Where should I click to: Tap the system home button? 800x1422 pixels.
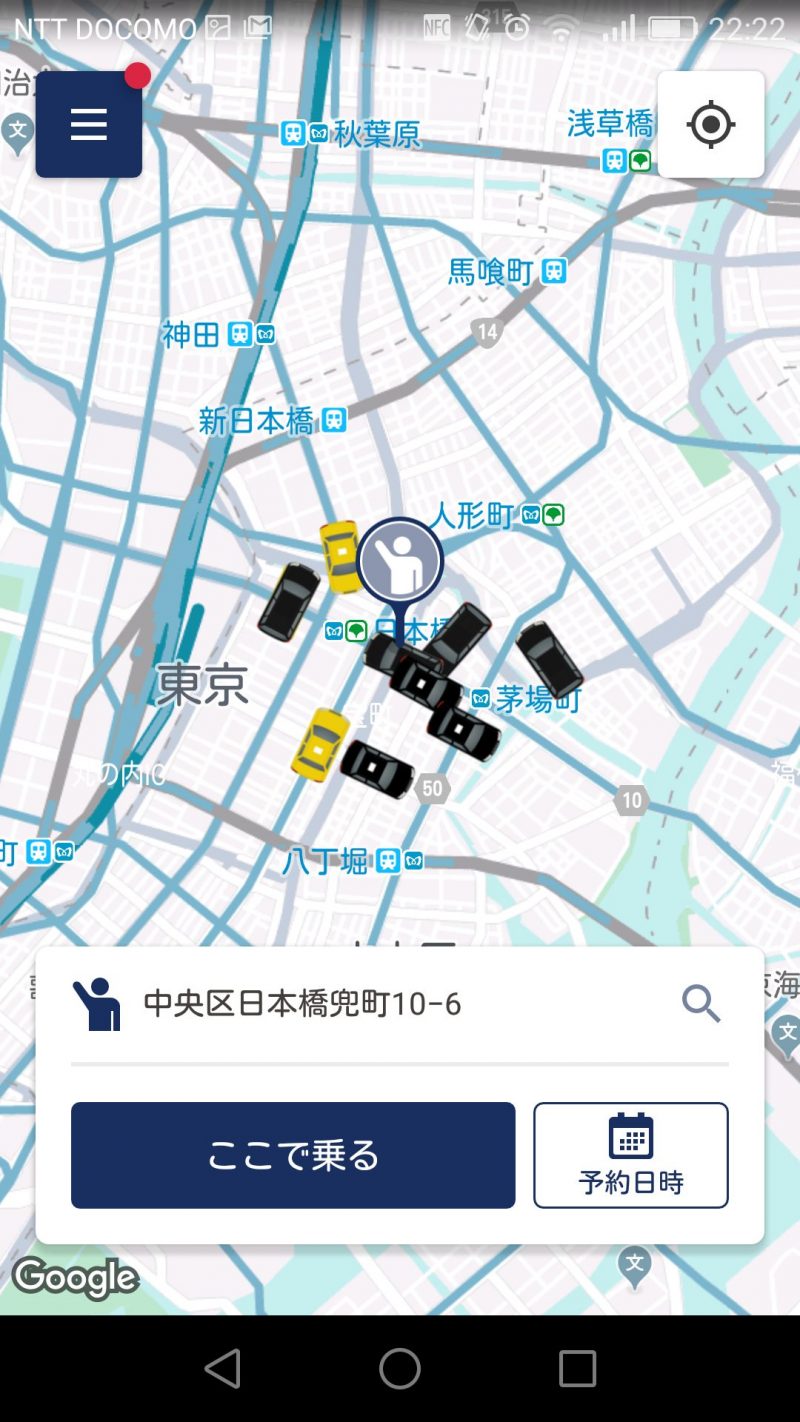[400, 1368]
